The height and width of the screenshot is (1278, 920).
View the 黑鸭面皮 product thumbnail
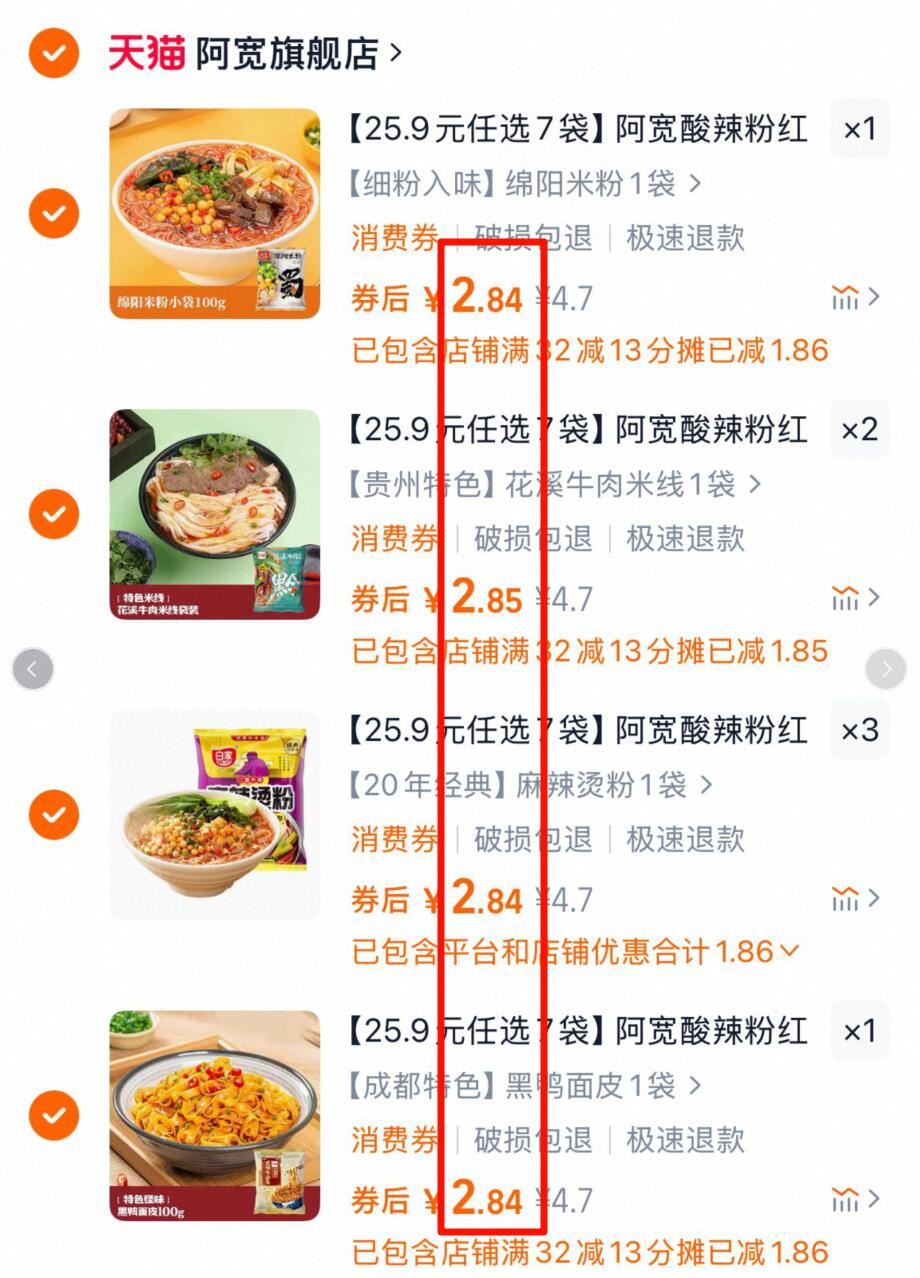tap(213, 1115)
